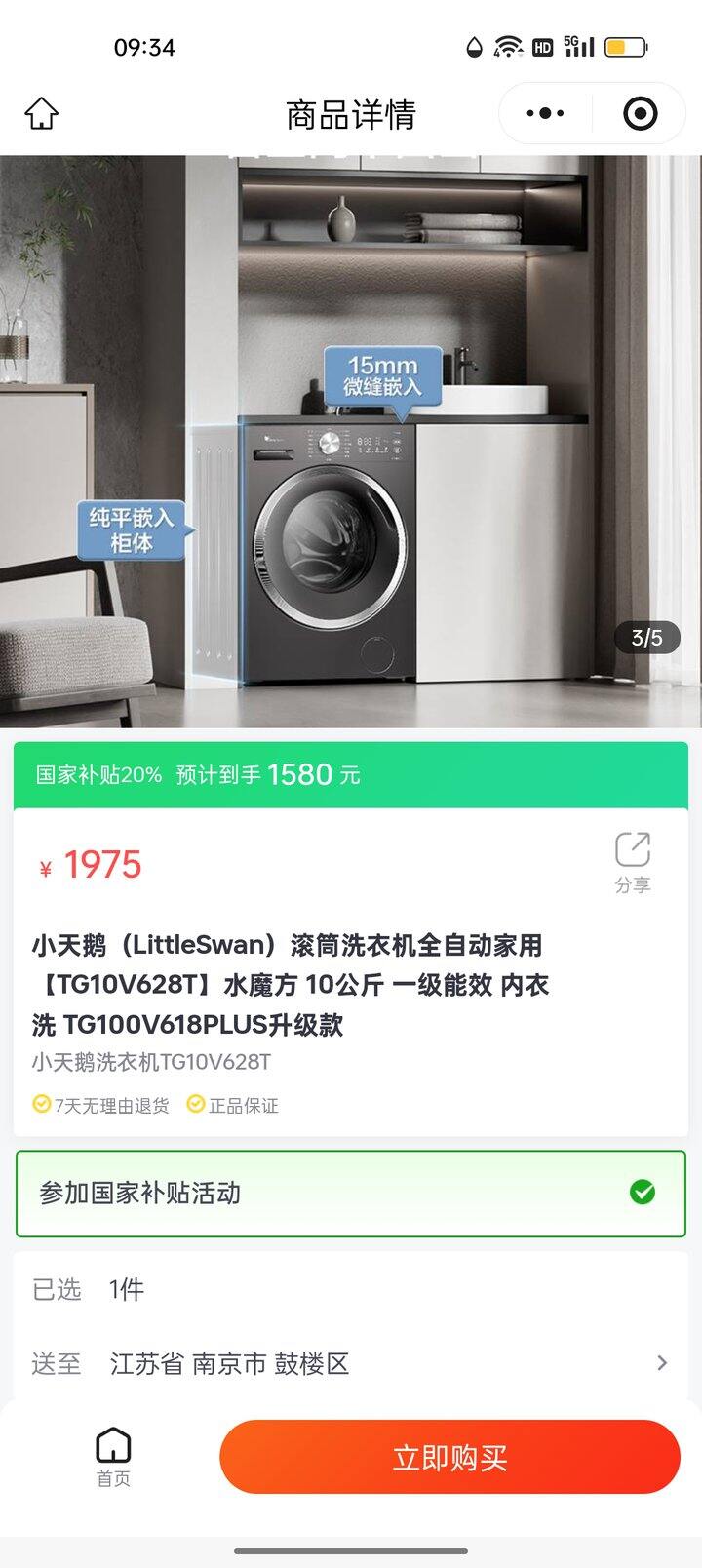Share this product via 分享 icon
The image size is (702, 1568).
pos(632,861)
